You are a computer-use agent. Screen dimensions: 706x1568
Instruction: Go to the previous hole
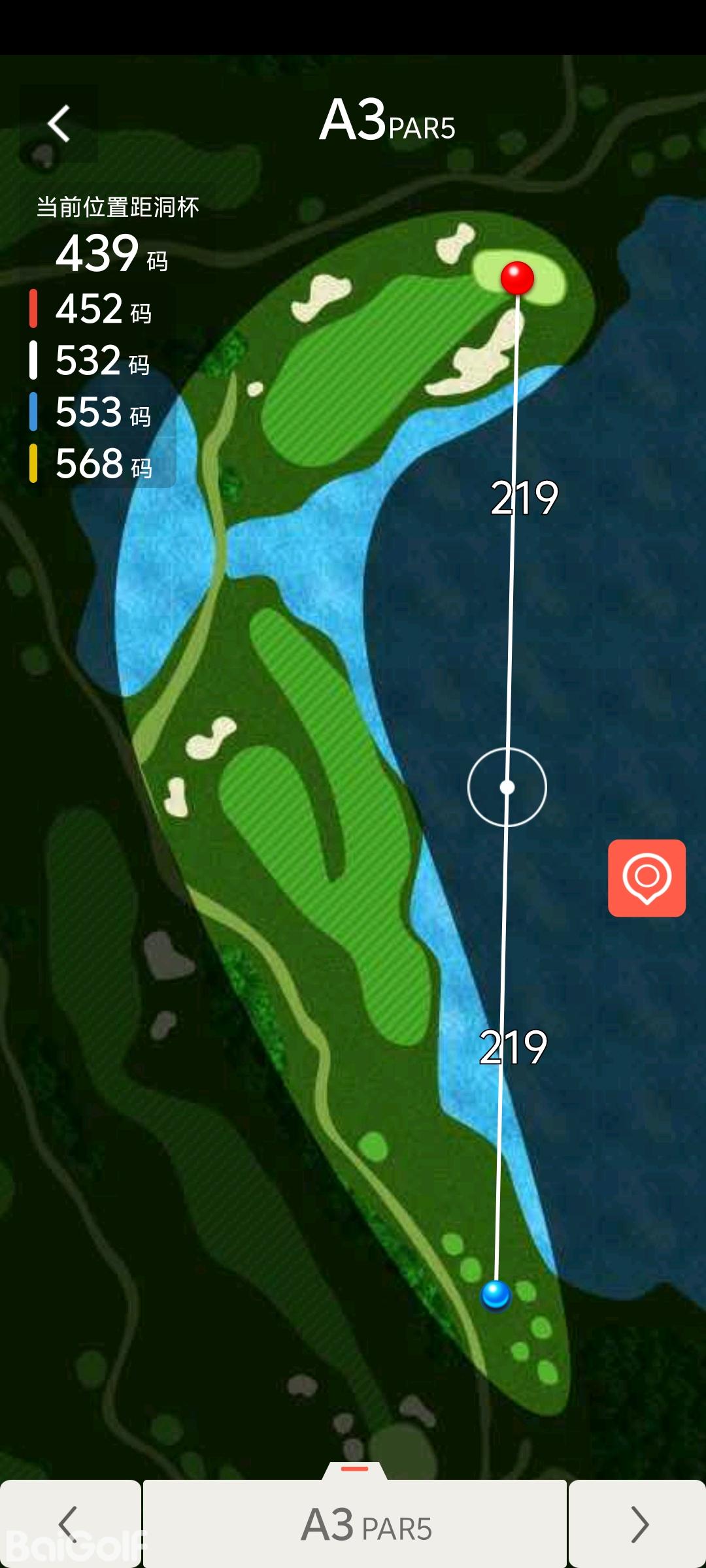coord(69,1524)
